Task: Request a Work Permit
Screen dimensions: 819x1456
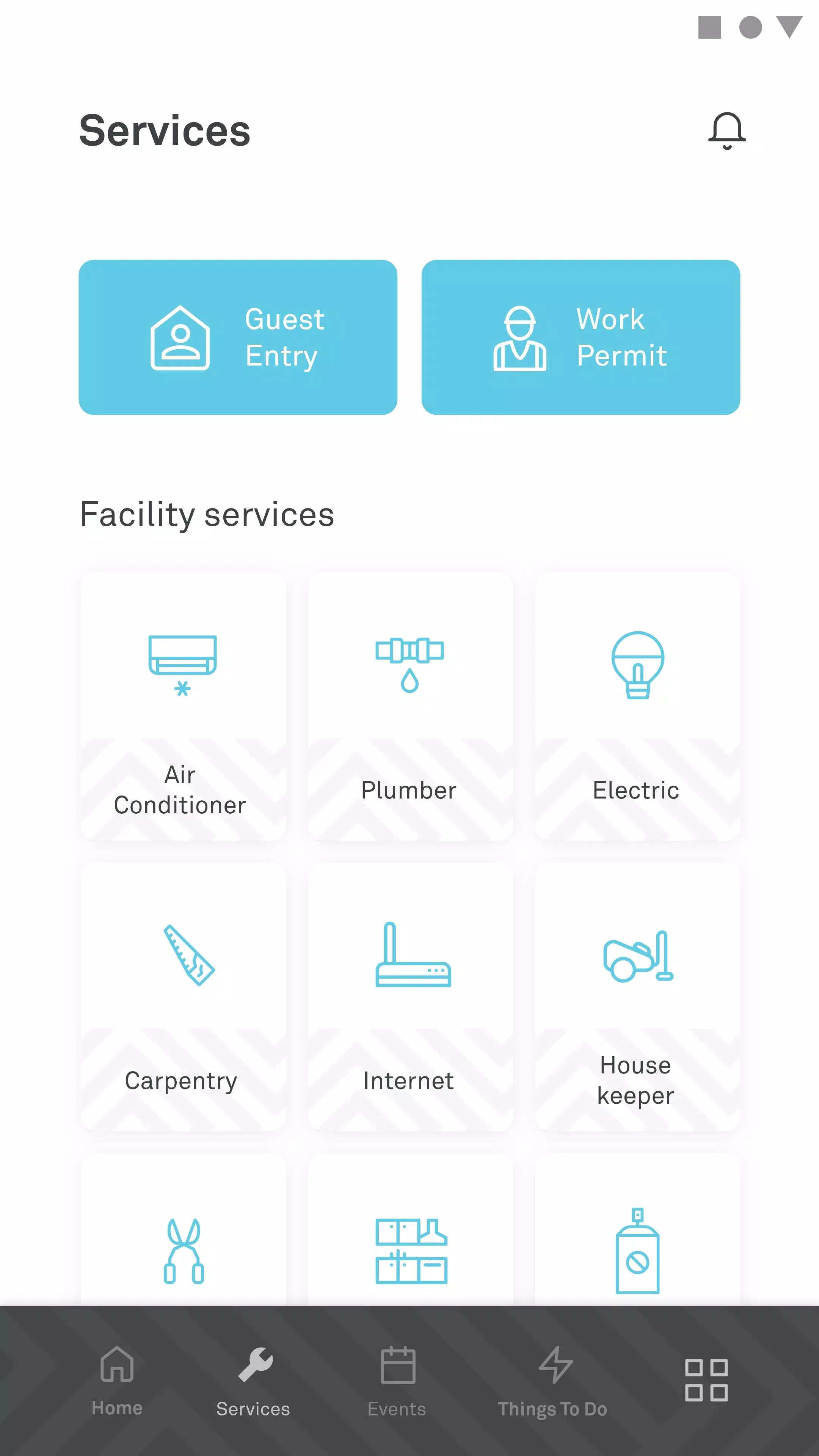Action: point(581,337)
